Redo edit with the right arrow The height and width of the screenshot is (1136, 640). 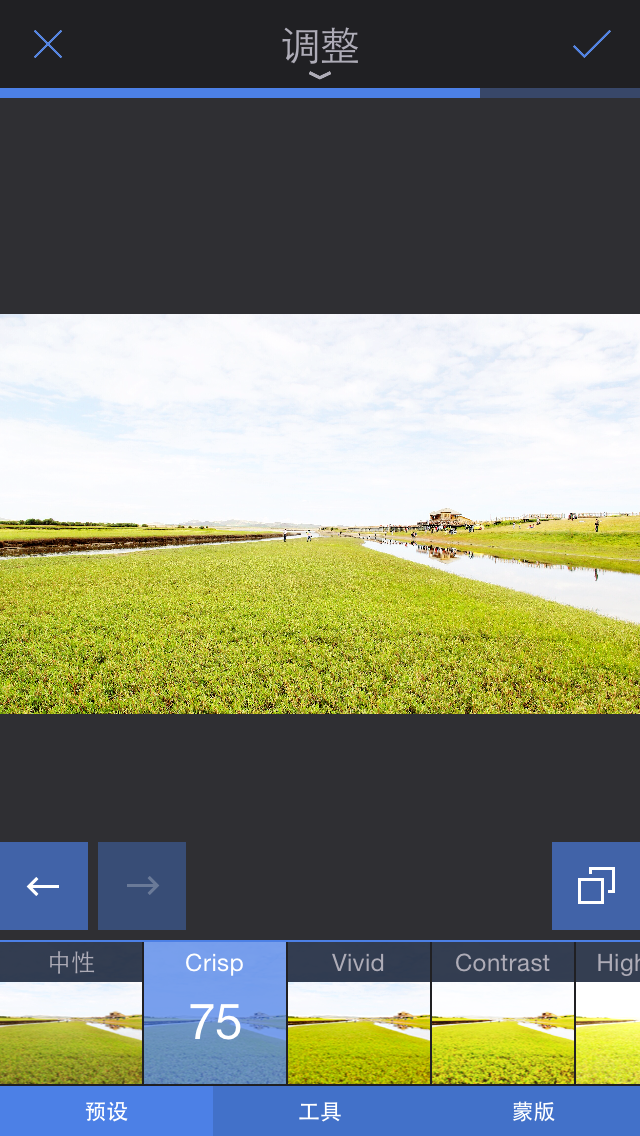coord(142,886)
